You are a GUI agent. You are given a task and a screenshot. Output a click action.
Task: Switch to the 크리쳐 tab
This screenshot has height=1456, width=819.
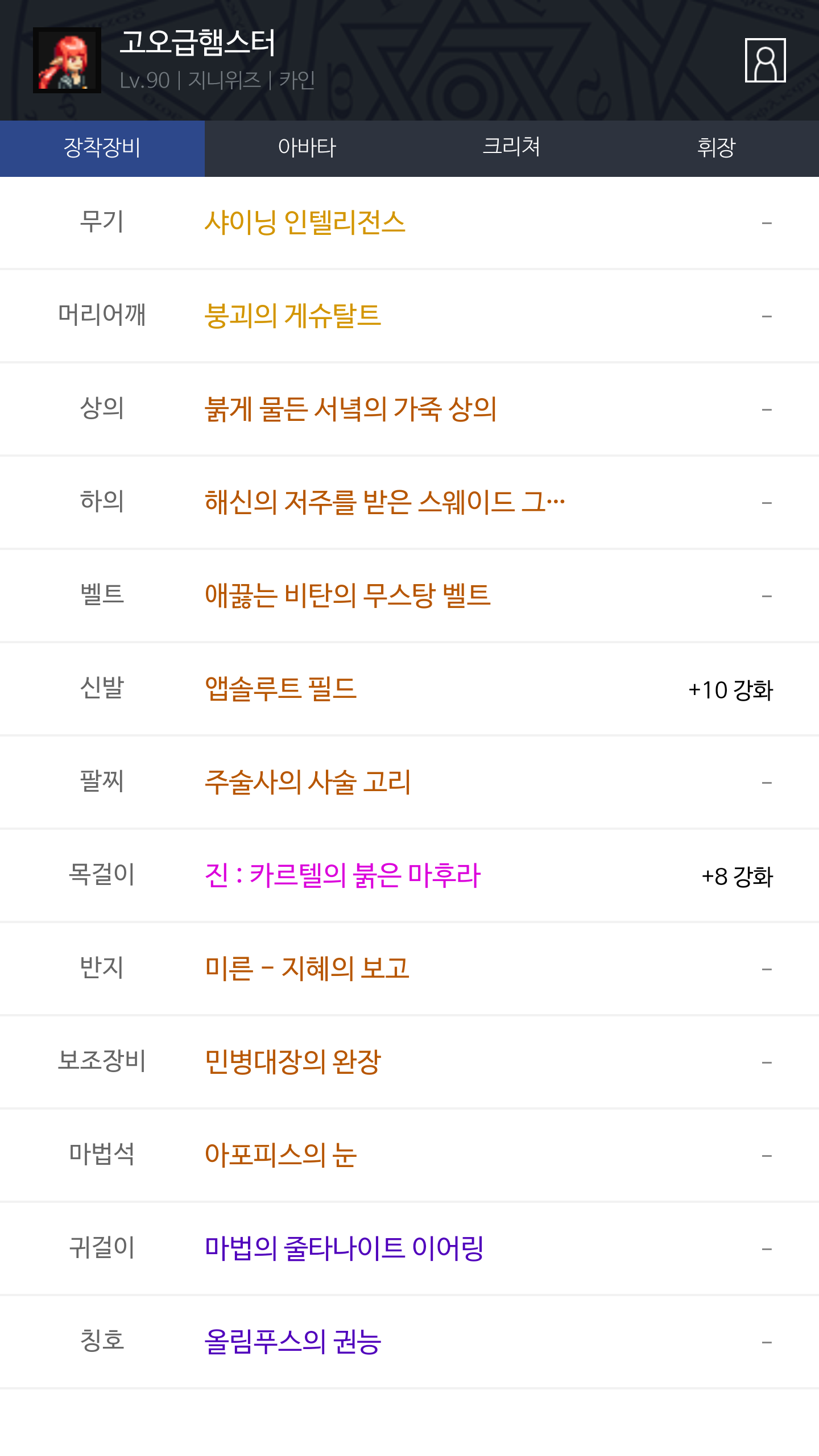[x=511, y=148]
